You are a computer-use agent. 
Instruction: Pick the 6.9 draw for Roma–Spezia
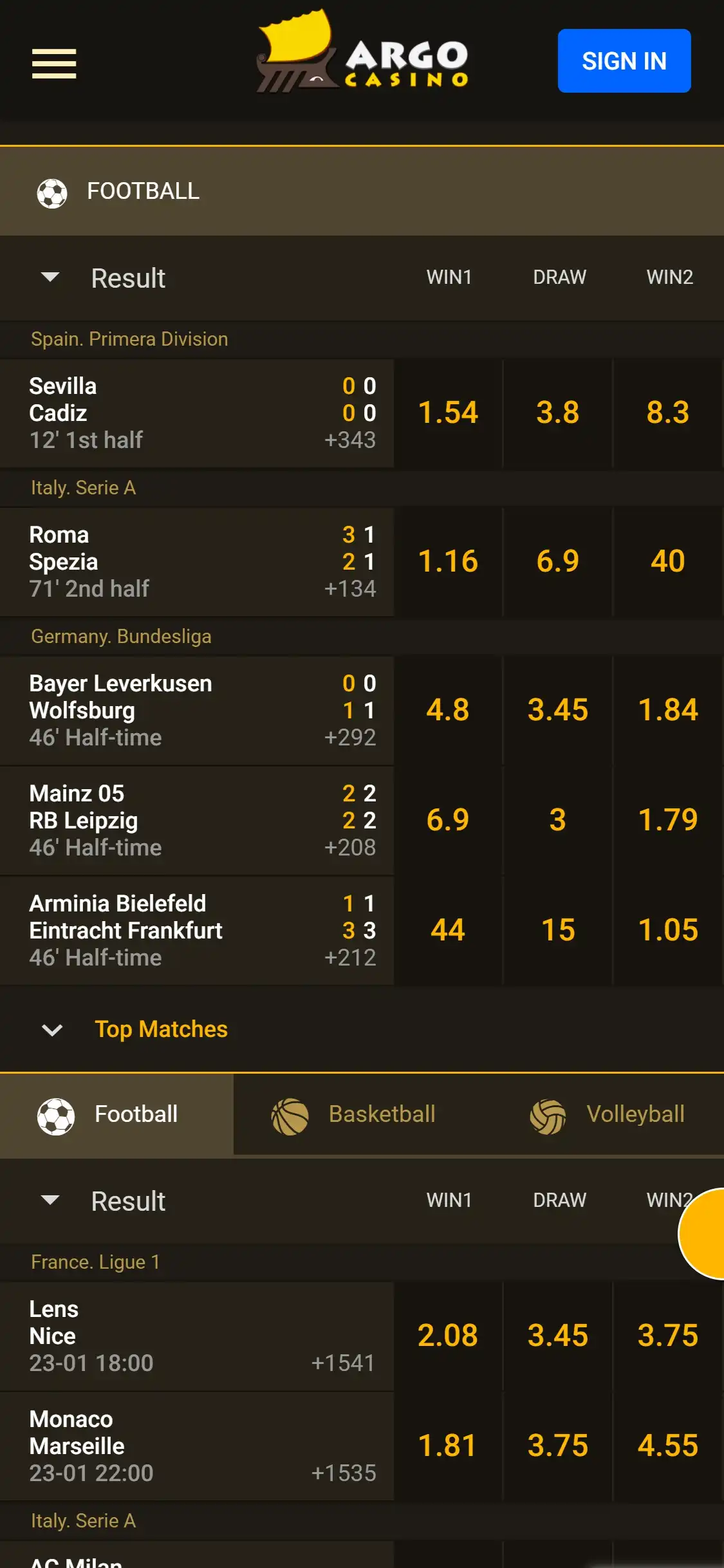(x=558, y=561)
